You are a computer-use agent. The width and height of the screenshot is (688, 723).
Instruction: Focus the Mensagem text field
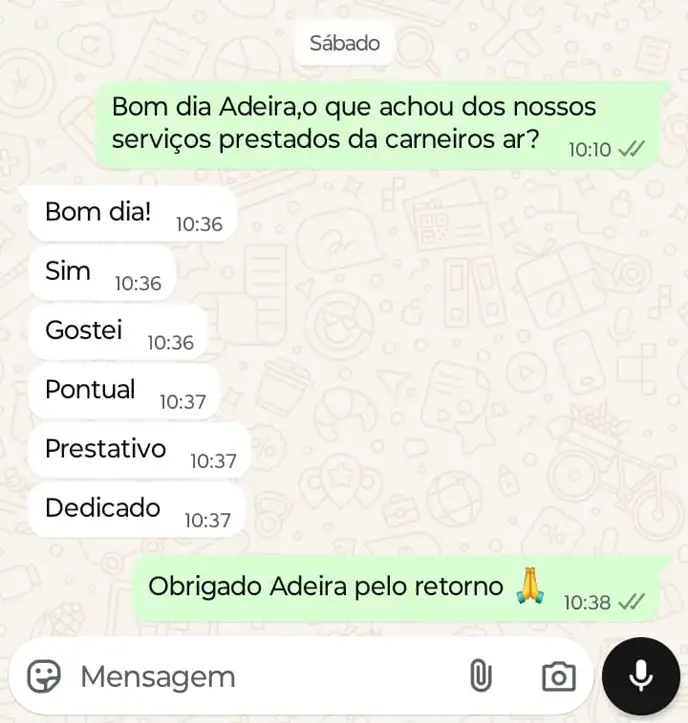click(250, 676)
